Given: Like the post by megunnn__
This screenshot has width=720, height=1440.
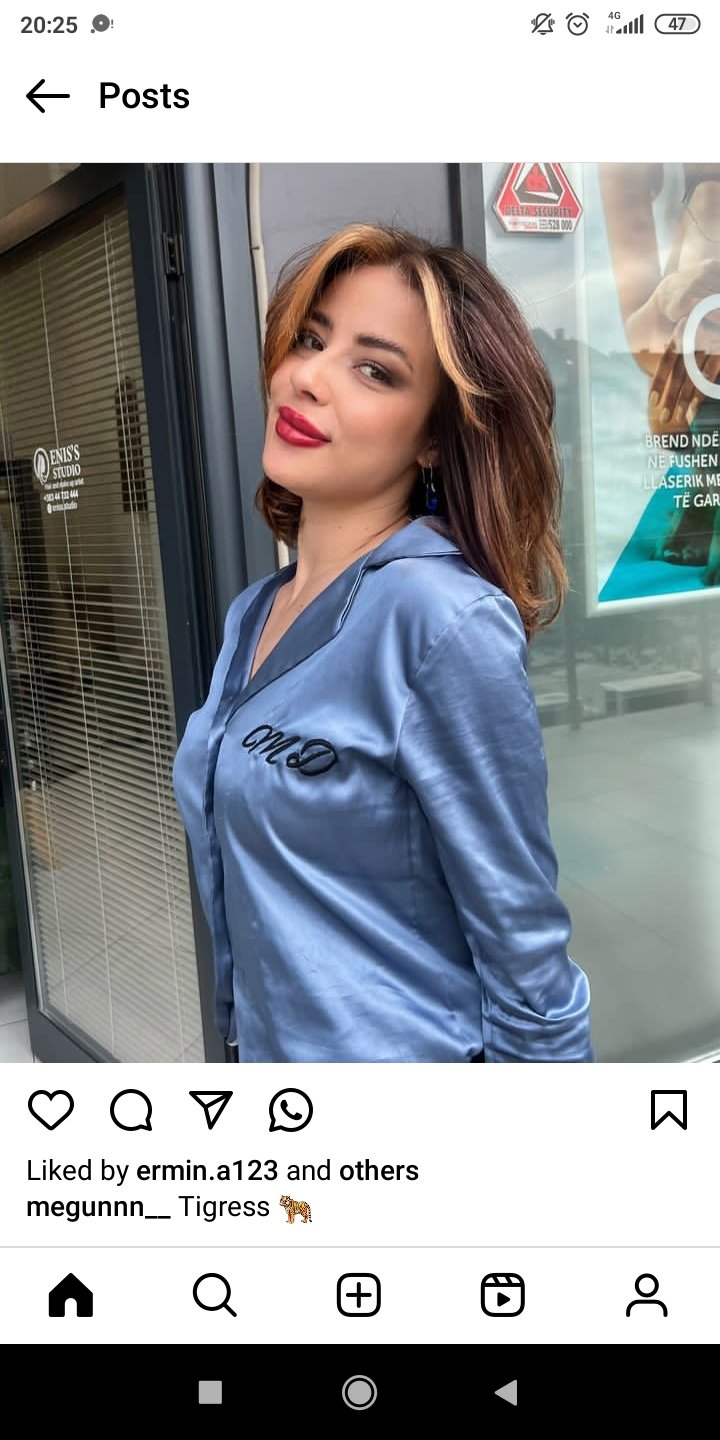Looking at the screenshot, I should coord(51,1110).
